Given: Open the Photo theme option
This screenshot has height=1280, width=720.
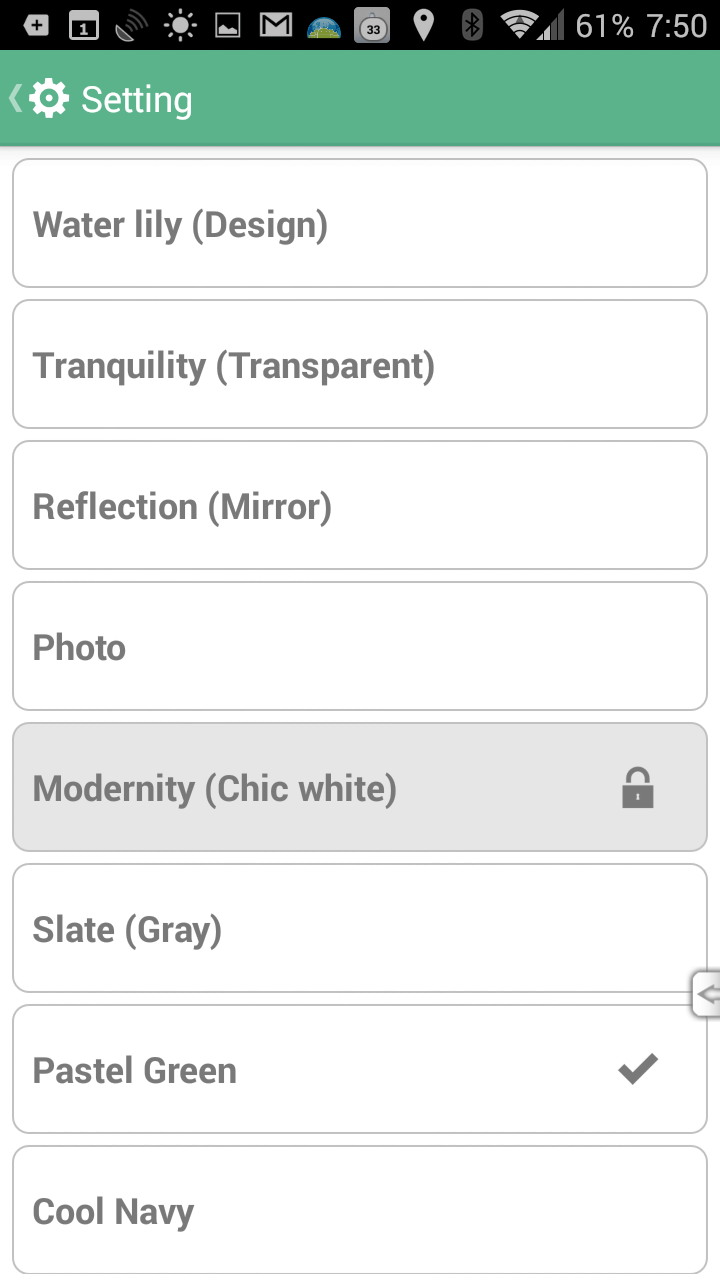Looking at the screenshot, I should tap(360, 647).
